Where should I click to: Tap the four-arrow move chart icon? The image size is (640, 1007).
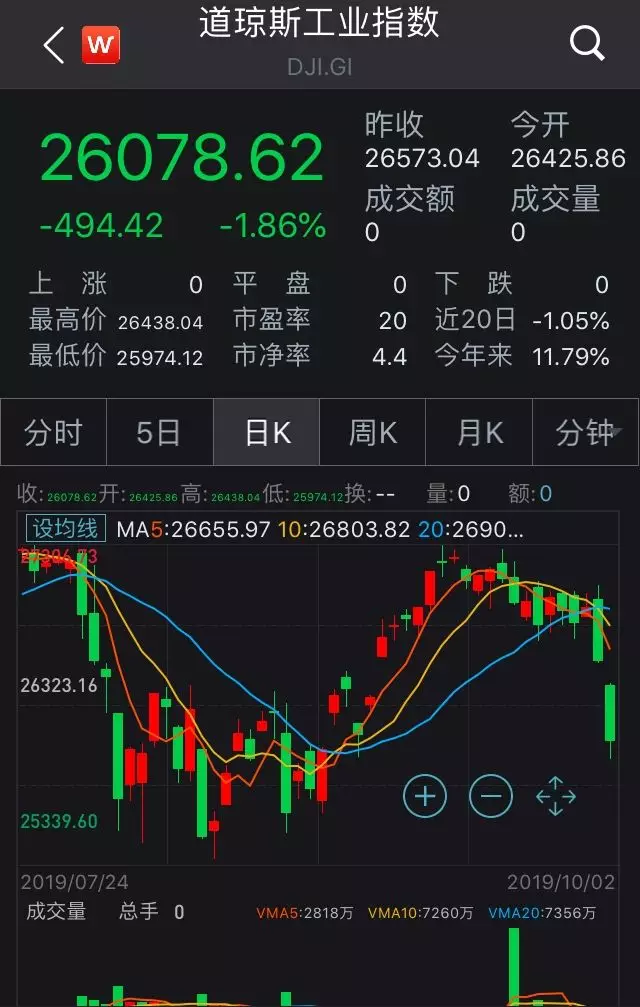tap(556, 796)
